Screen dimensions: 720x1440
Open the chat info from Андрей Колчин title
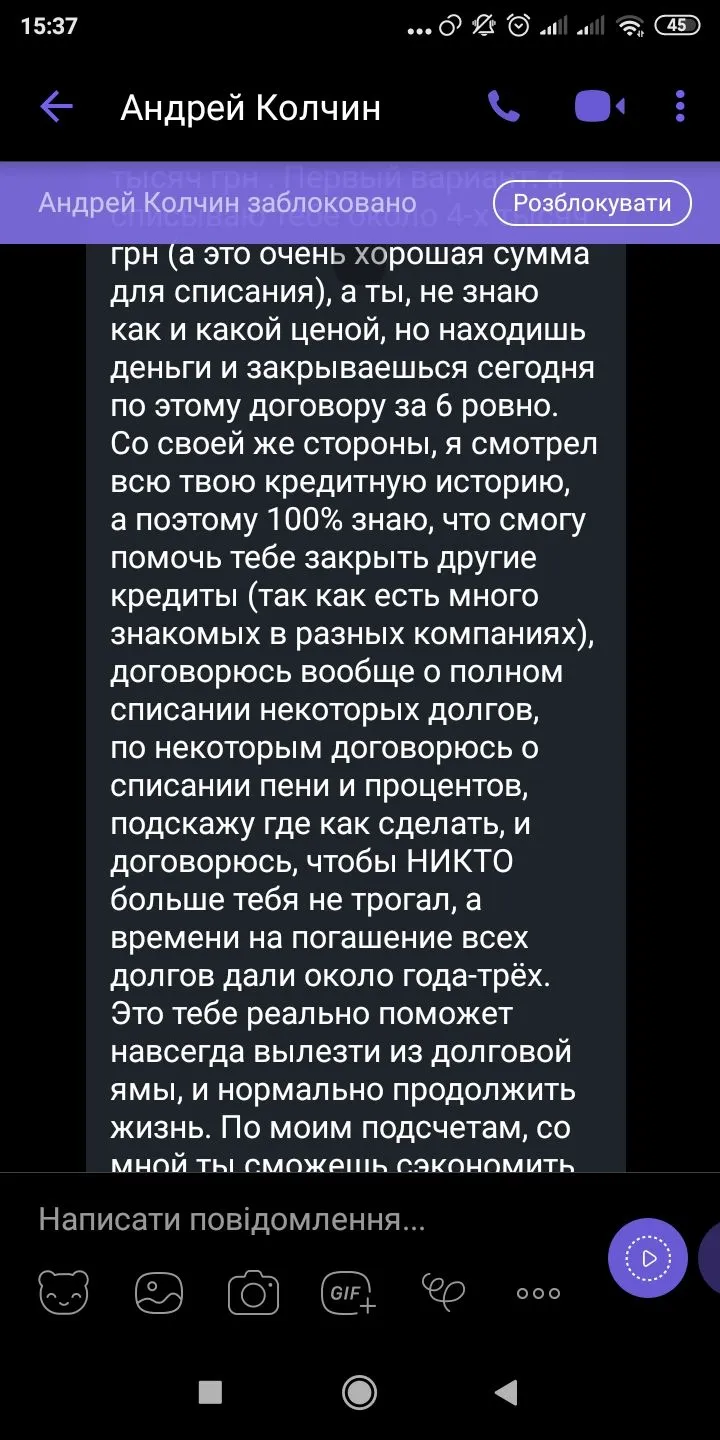coord(250,107)
